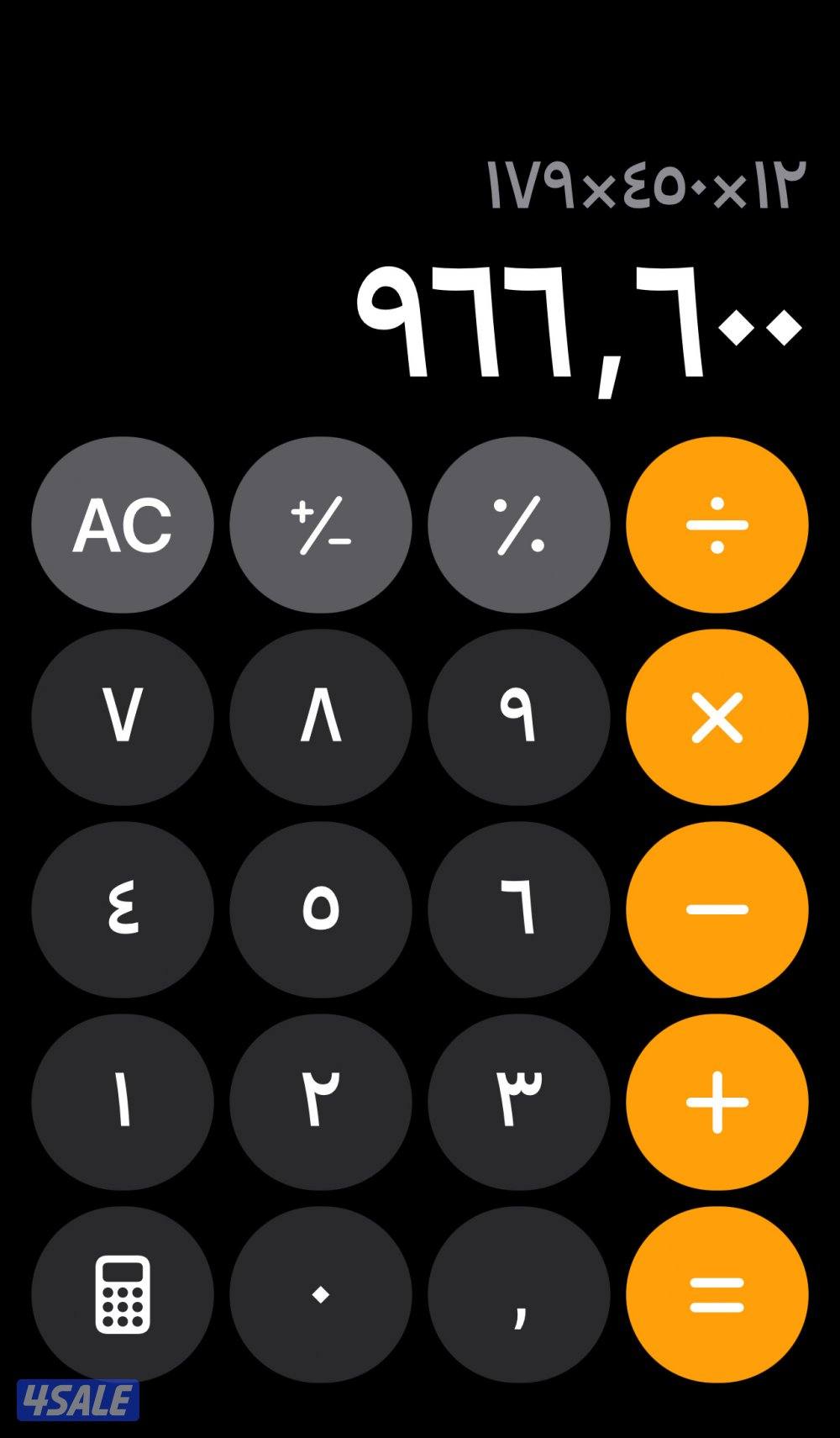Screen dimensions: 840x1438
Task: Enter digit ٧ (seven)
Action: [123, 717]
